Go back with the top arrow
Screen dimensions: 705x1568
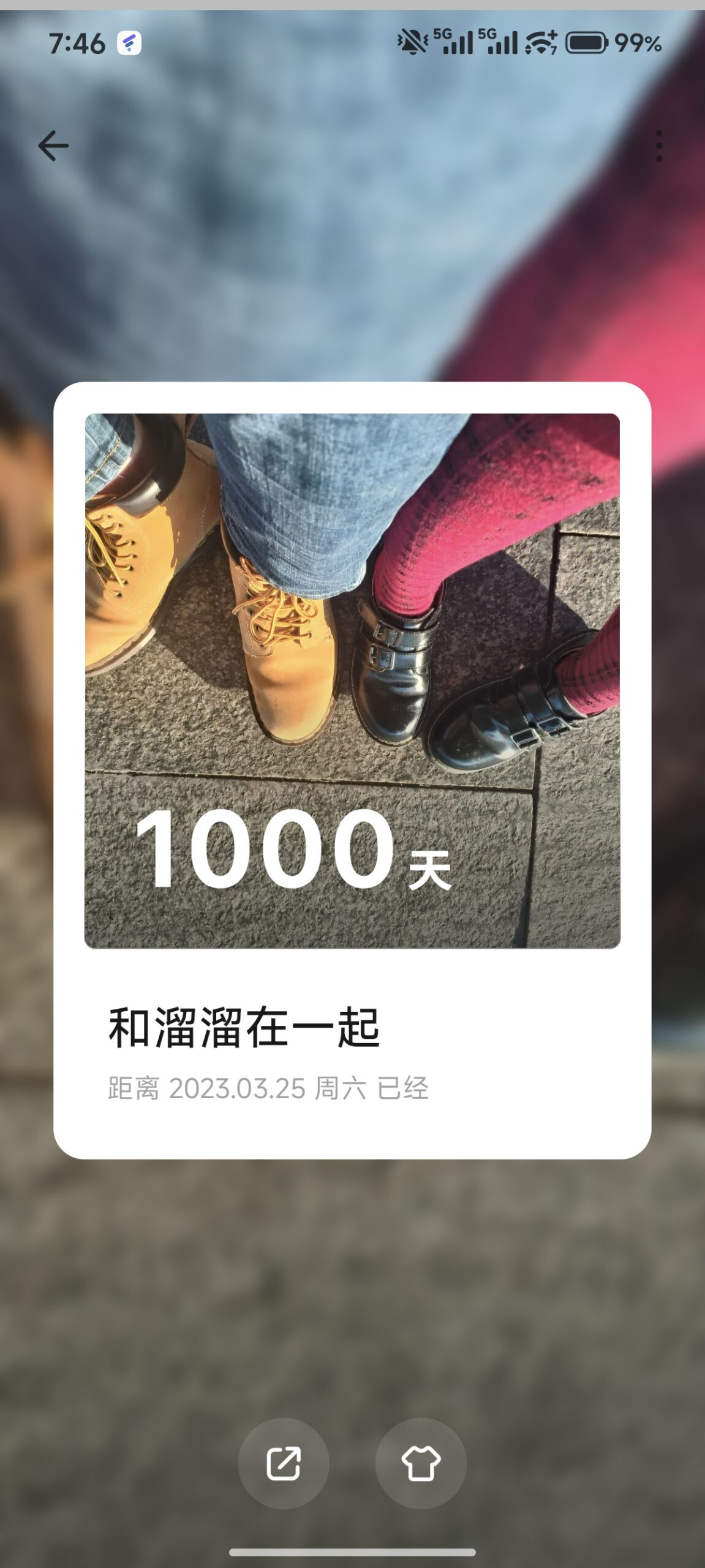[x=53, y=146]
